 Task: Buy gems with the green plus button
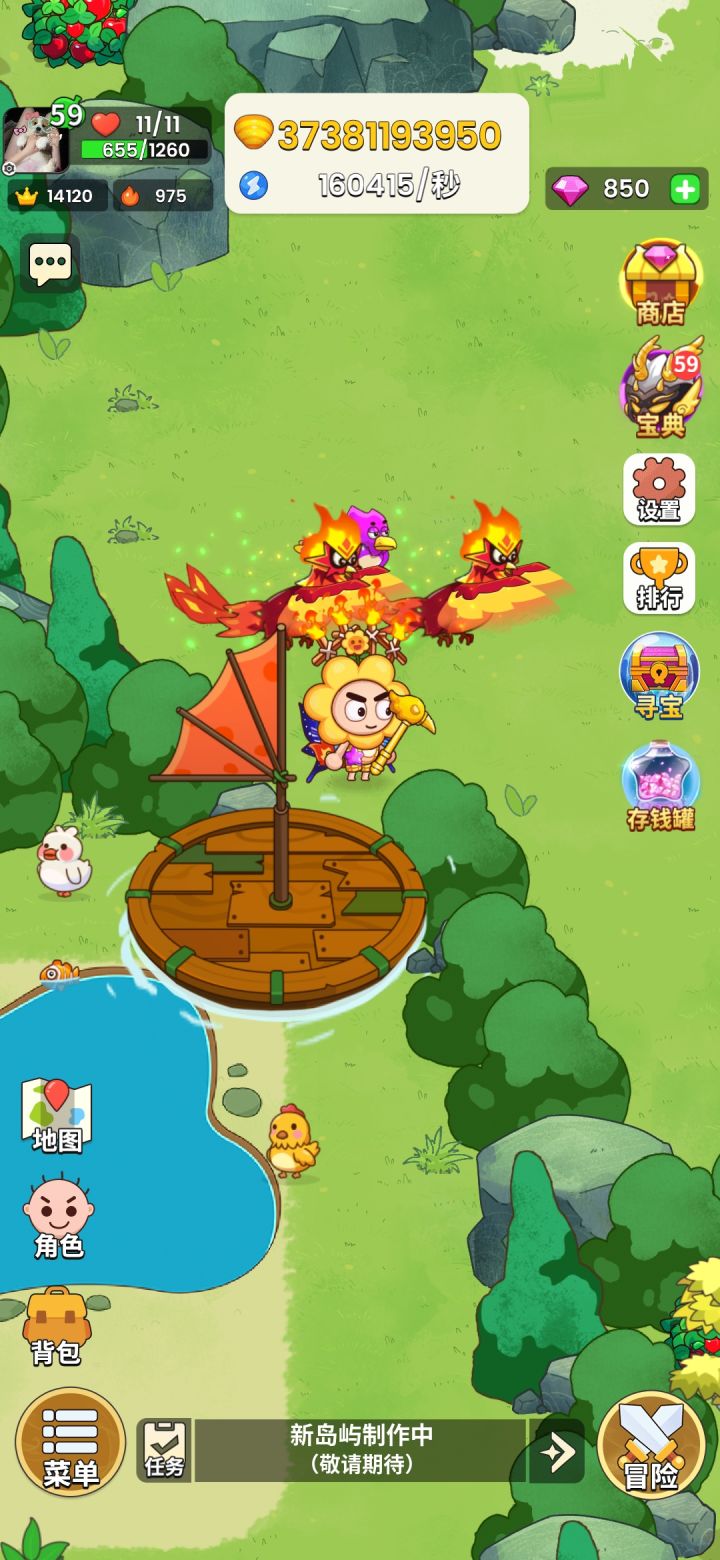coord(688,188)
